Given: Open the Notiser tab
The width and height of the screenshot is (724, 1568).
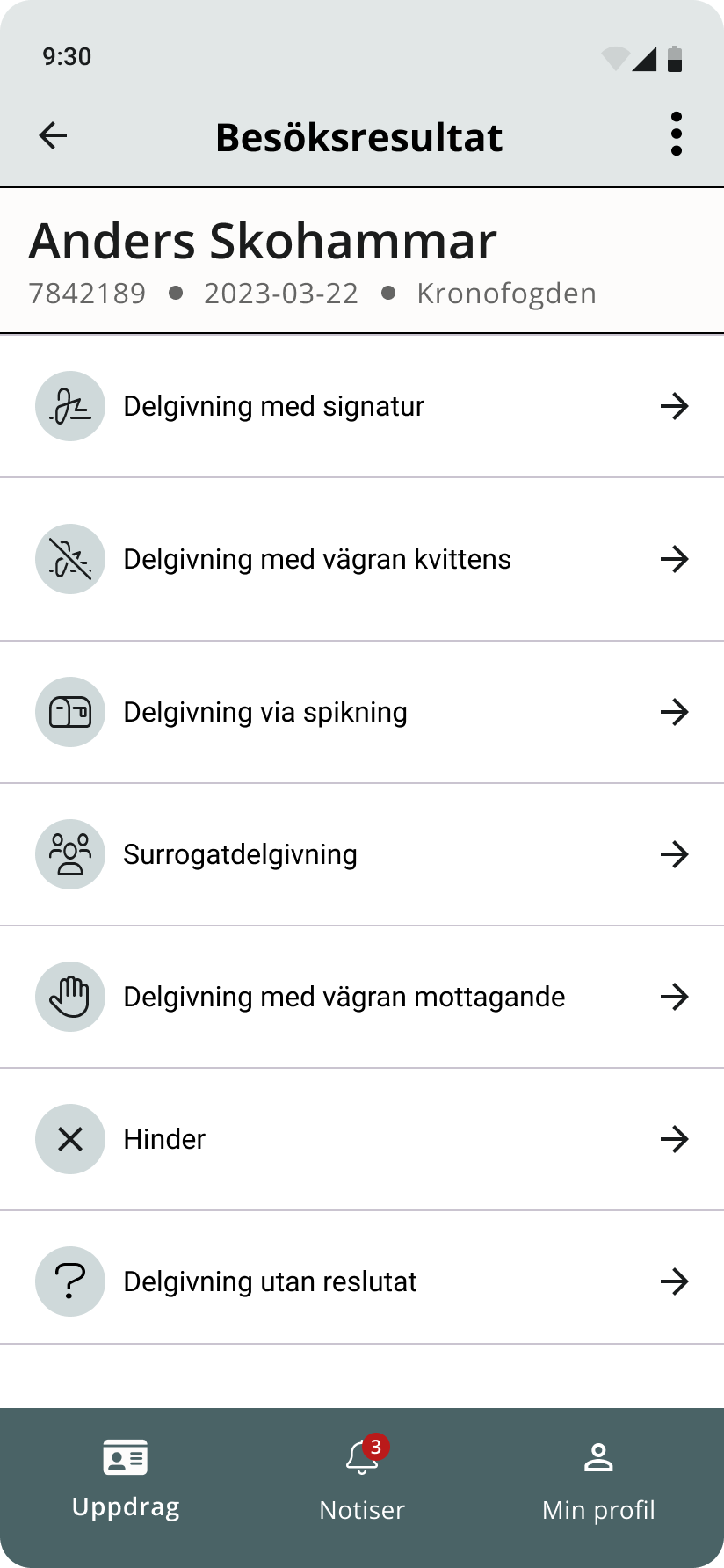Looking at the screenshot, I should pyautogui.click(x=362, y=1480).
